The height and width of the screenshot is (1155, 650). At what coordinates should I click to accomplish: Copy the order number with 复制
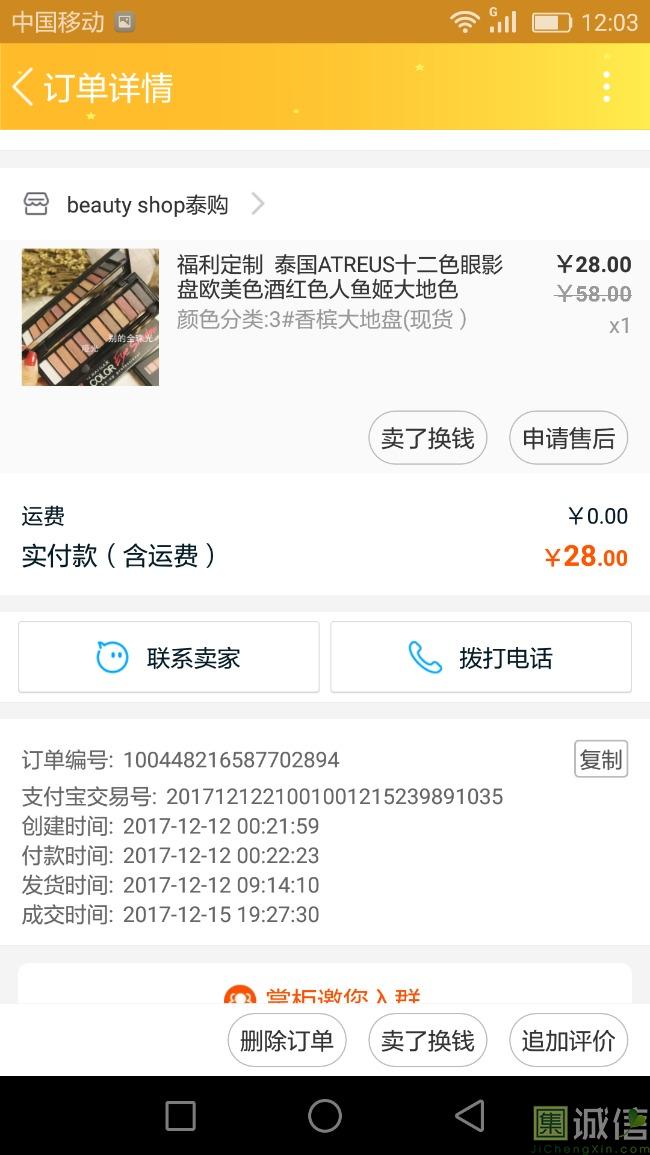(x=601, y=759)
